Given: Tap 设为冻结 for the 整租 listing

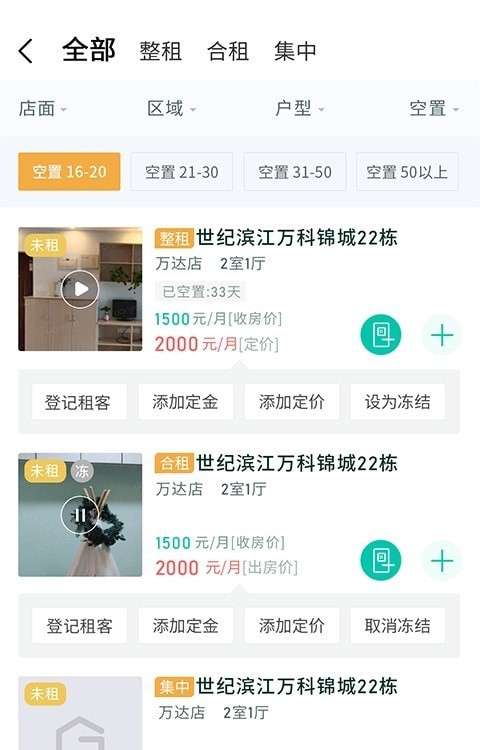Looking at the screenshot, I should (398, 402).
